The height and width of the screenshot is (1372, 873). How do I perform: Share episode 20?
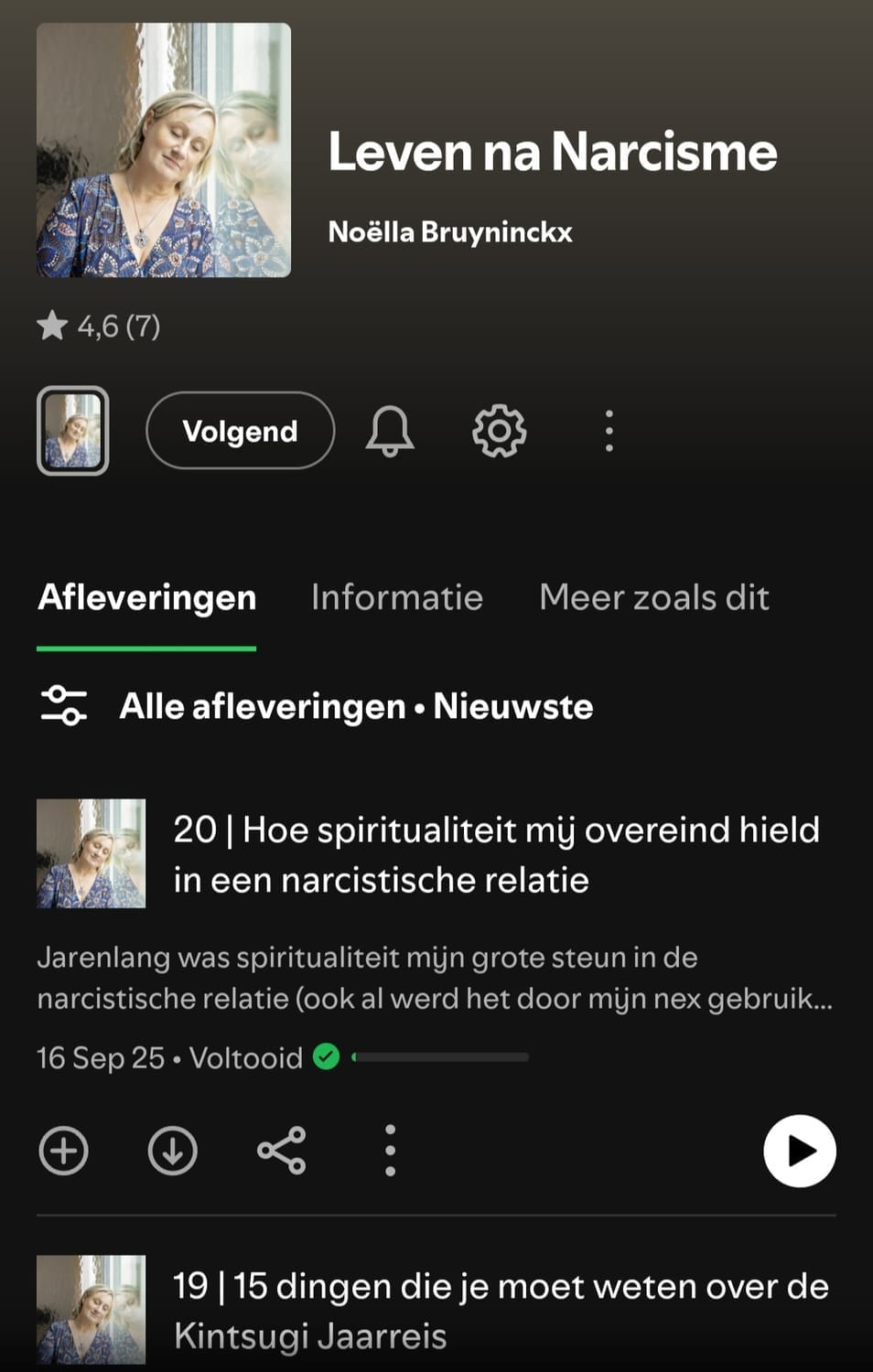pos(281,1151)
